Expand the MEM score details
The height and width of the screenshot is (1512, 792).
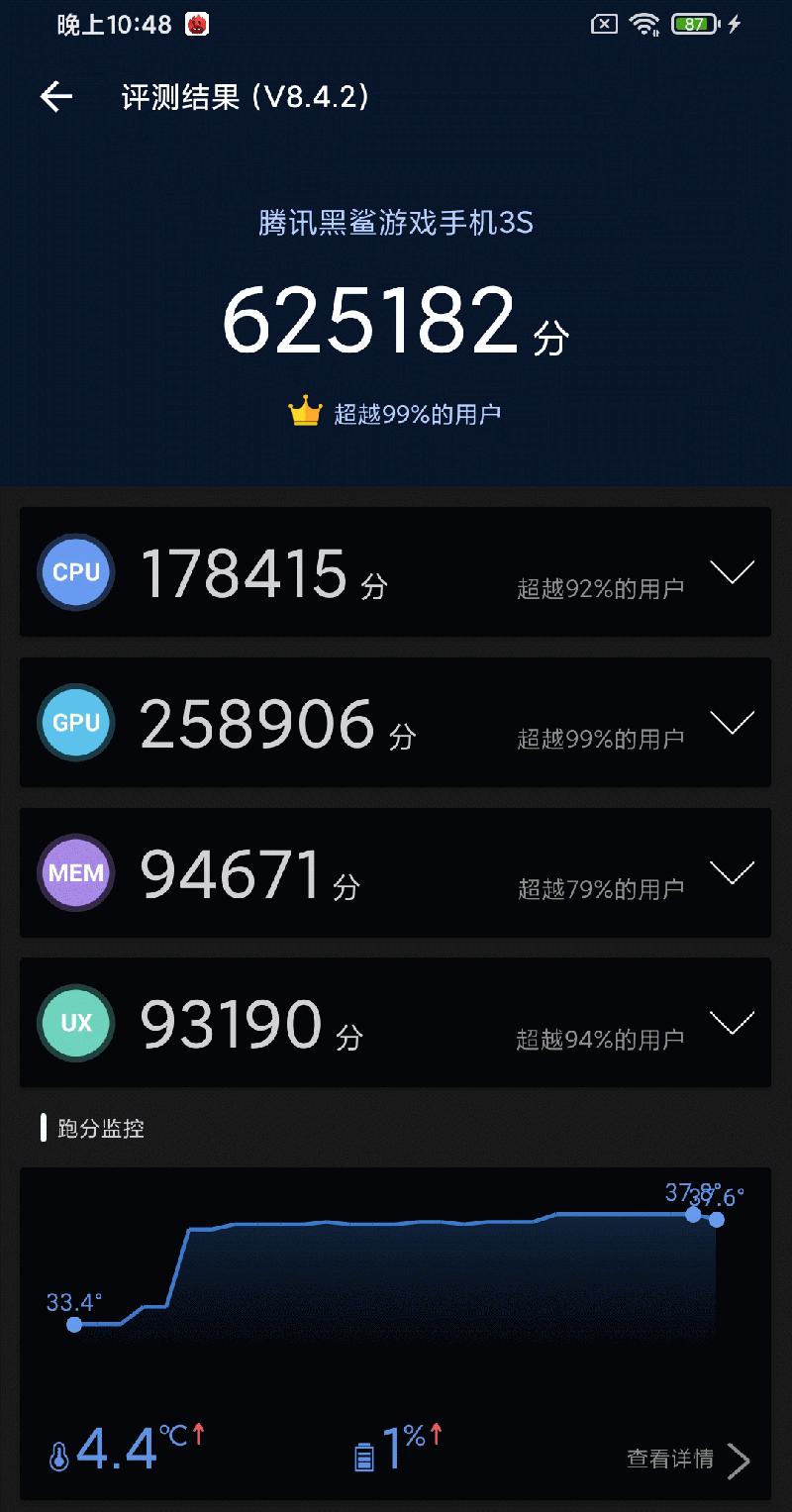(x=733, y=872)
